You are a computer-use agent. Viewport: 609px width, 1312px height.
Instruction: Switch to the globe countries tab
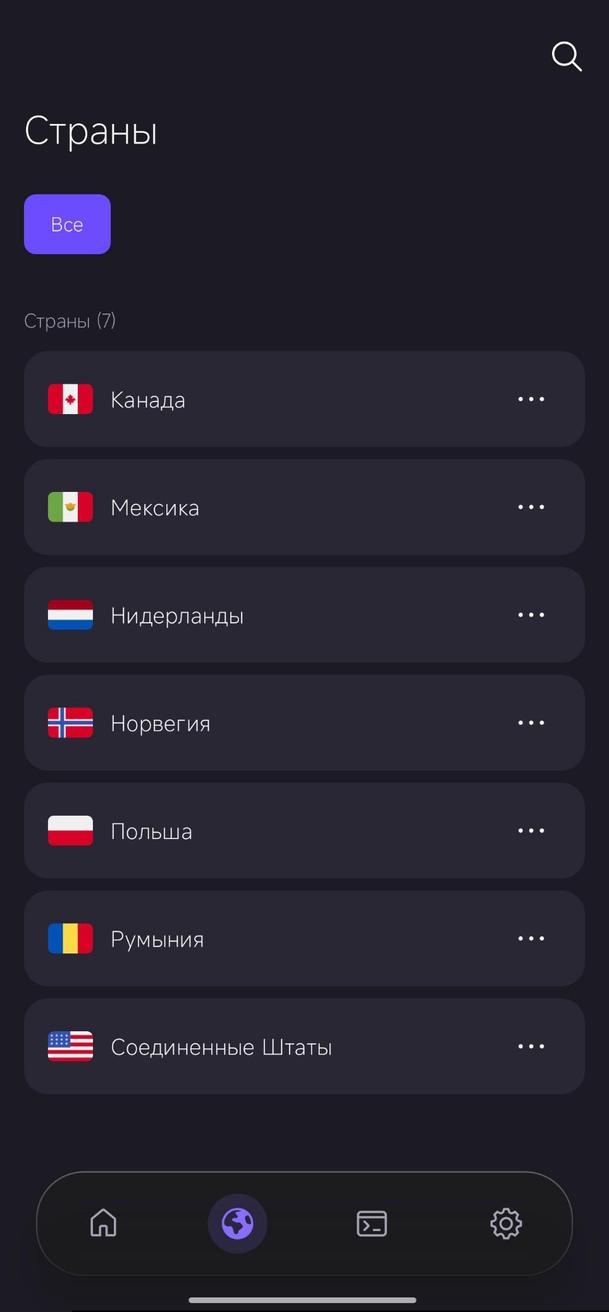pyautogui.click(x=237, y=1223)
